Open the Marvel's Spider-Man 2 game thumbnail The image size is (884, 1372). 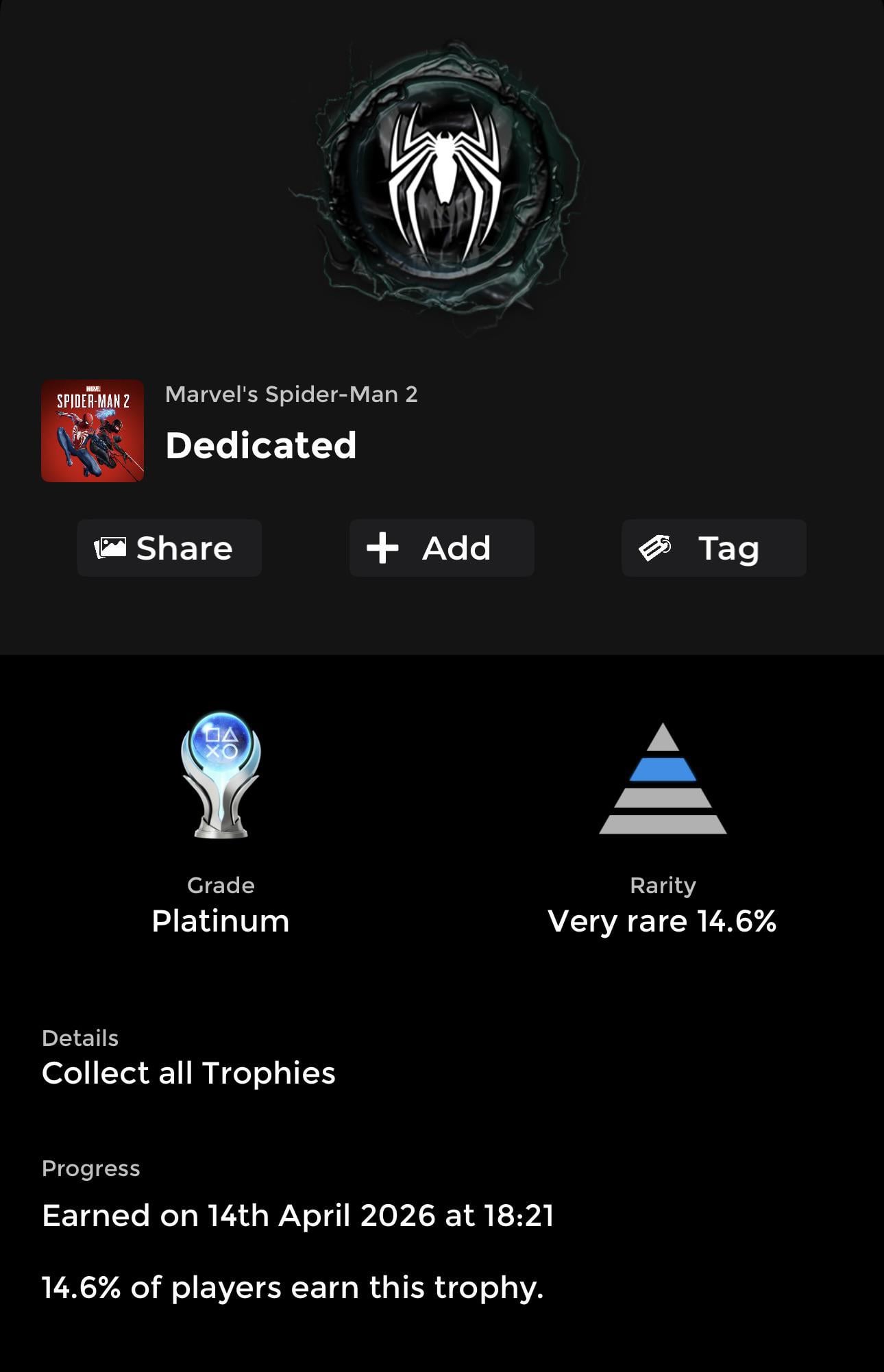(93, 431)
